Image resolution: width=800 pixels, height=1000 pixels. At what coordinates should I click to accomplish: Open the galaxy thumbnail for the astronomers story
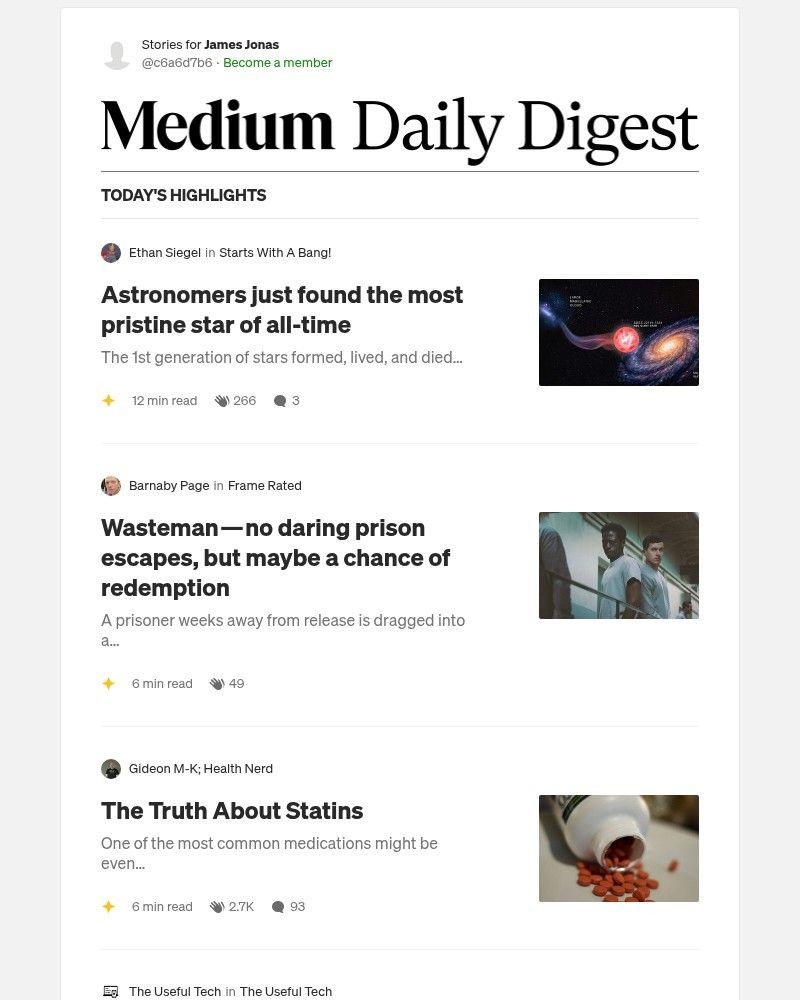(x=618, y=332)
